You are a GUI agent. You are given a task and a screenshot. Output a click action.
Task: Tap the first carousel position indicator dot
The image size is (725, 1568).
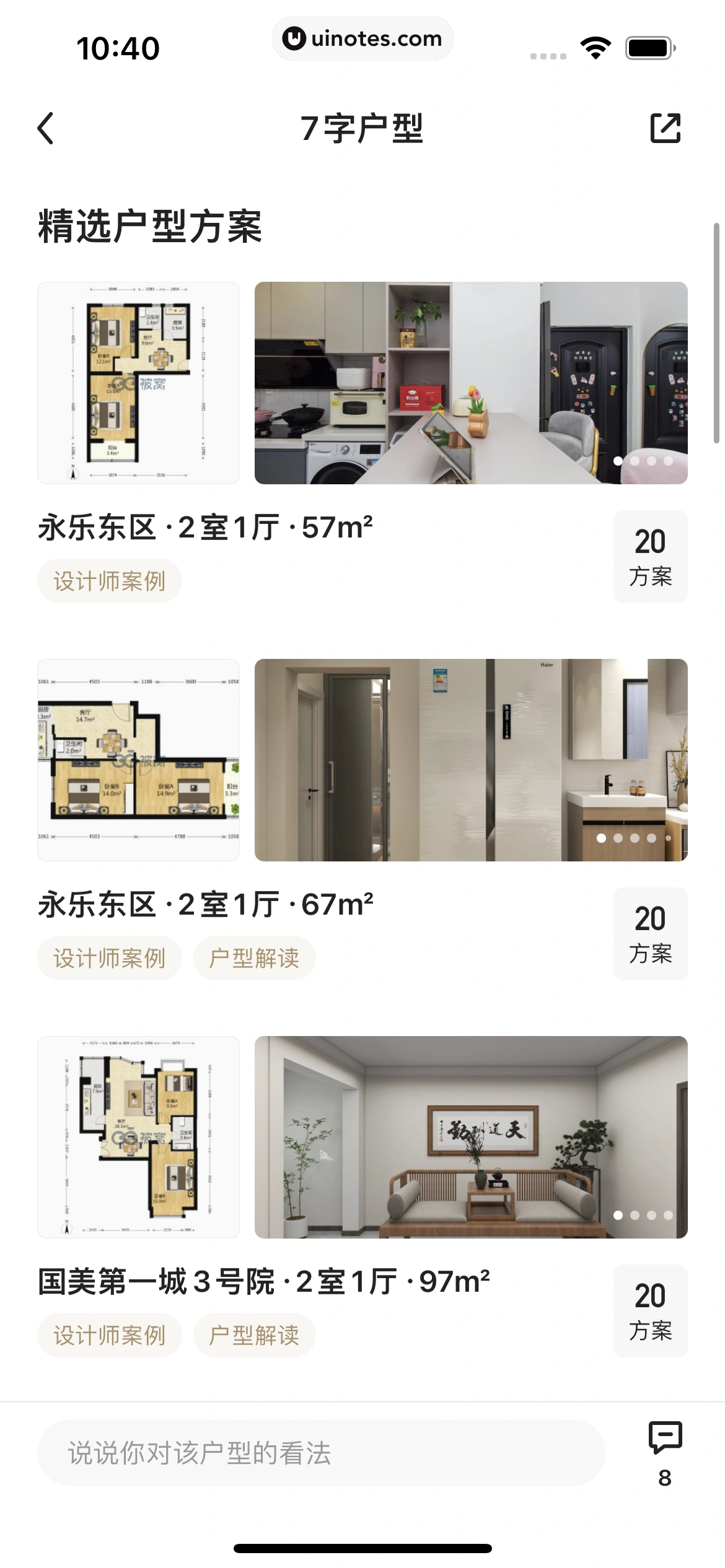(617, 461)
